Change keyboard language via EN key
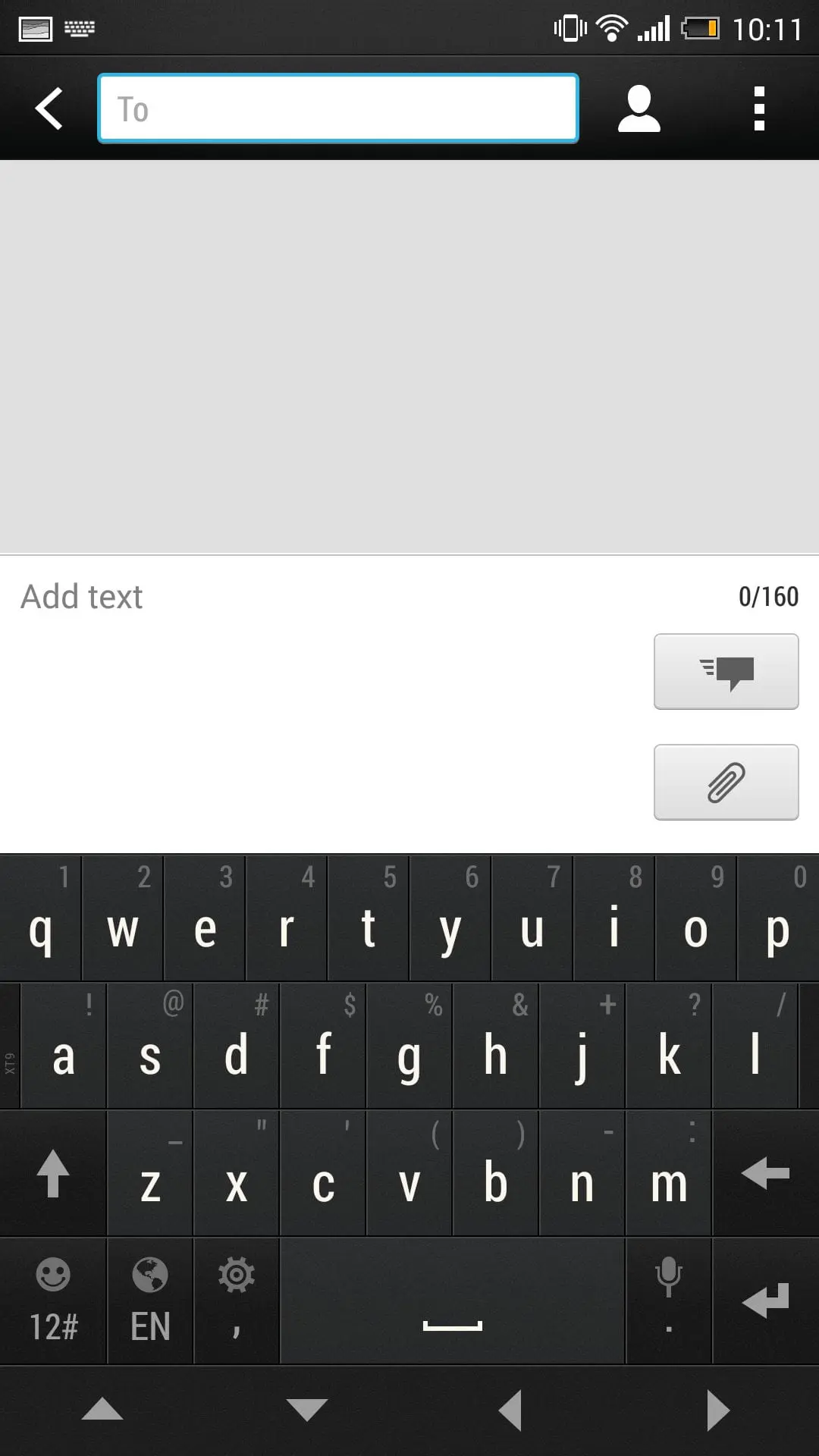This screenshot has width=819, height=1456. pyautogui.click(x=150, y=1301)
